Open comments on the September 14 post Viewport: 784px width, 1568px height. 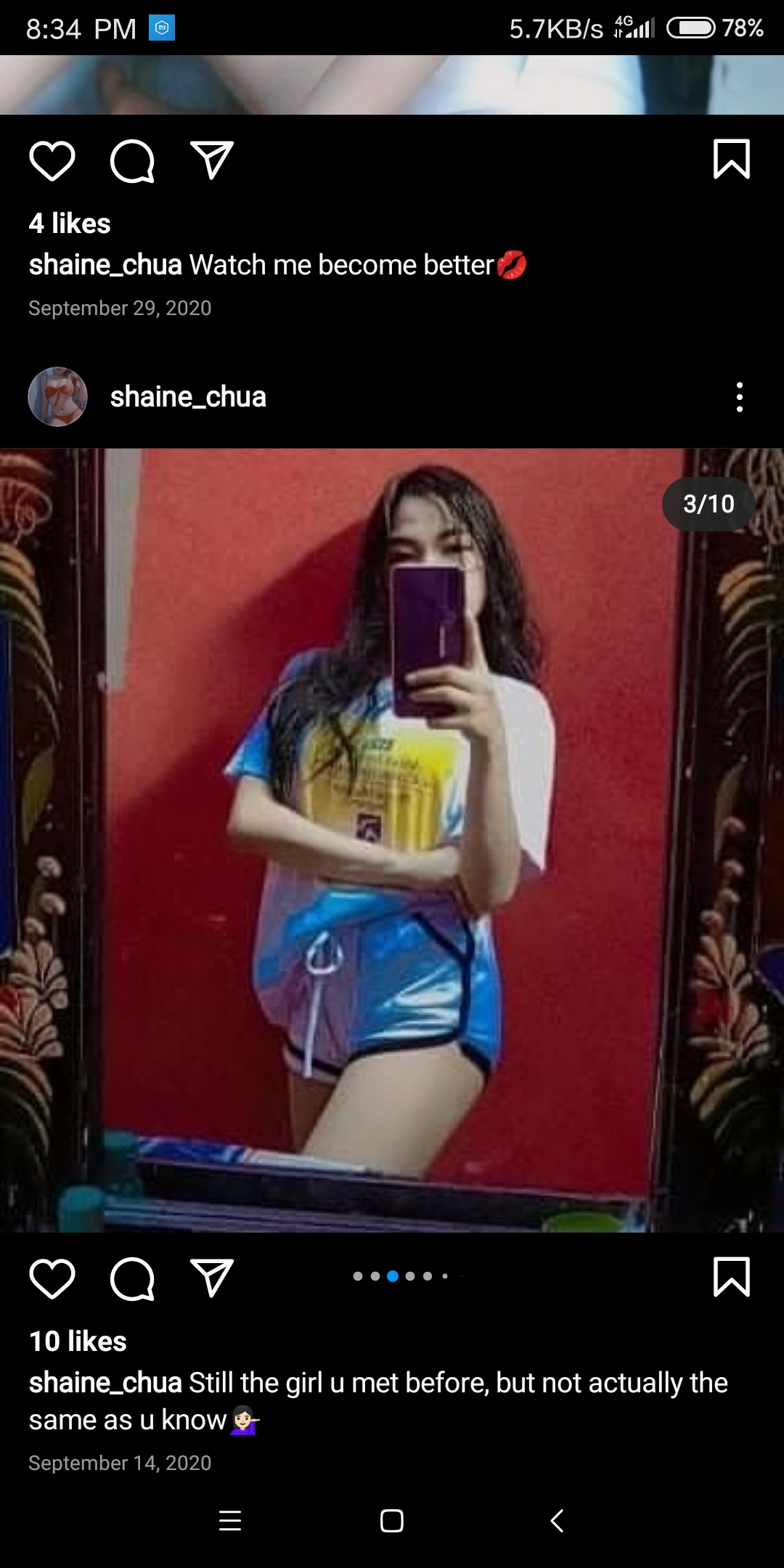point(132,1278)
